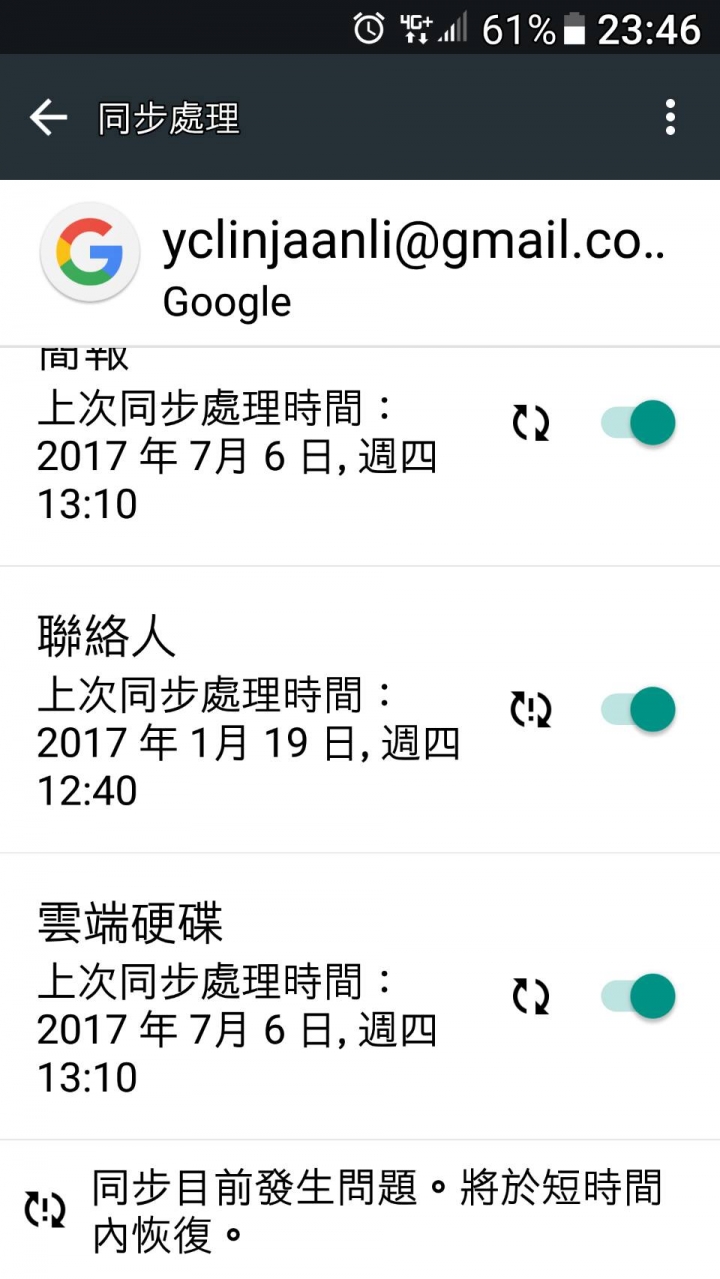720x1279 pixels.
Task: Go back from the 同步處理 screen
Action: click(48, 118)
